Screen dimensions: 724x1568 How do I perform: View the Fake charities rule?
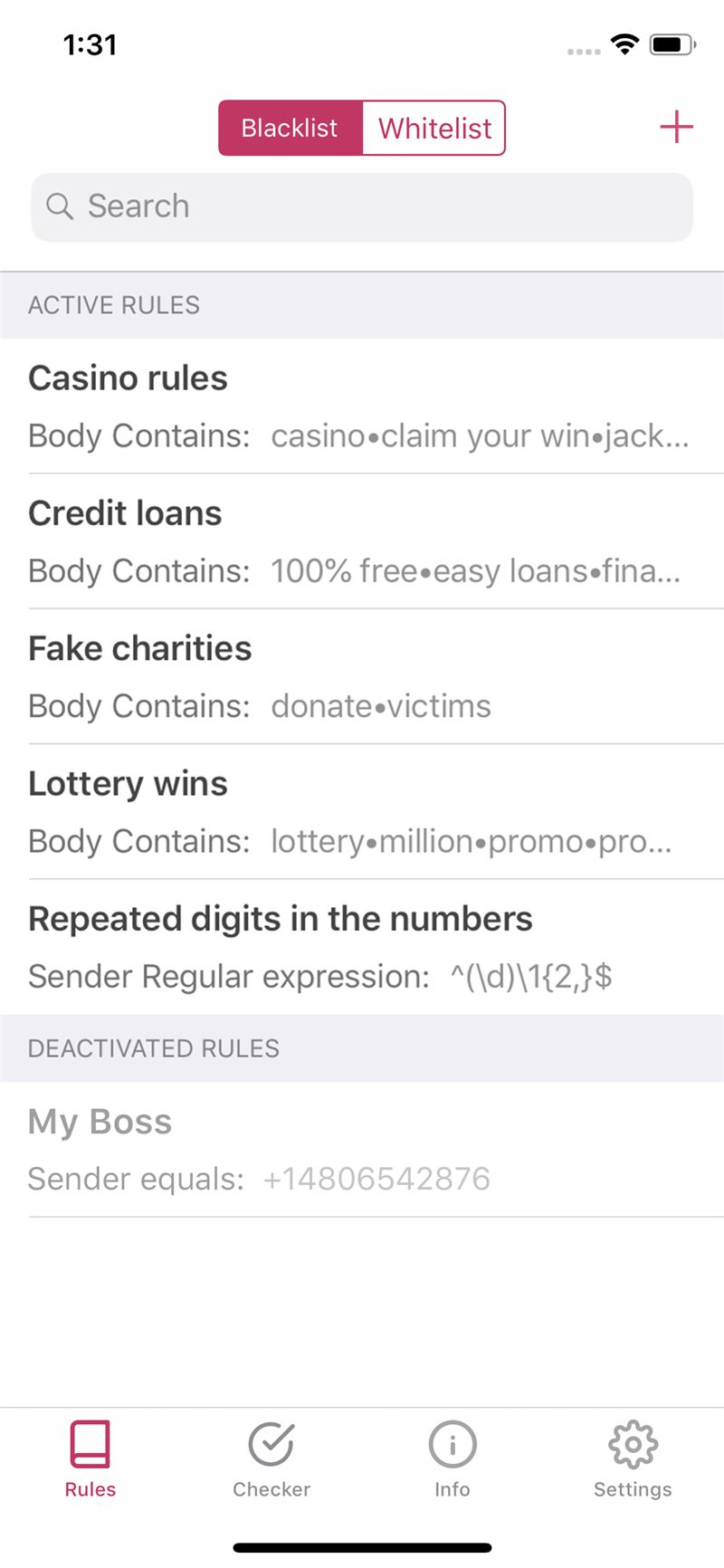[362, 676]
